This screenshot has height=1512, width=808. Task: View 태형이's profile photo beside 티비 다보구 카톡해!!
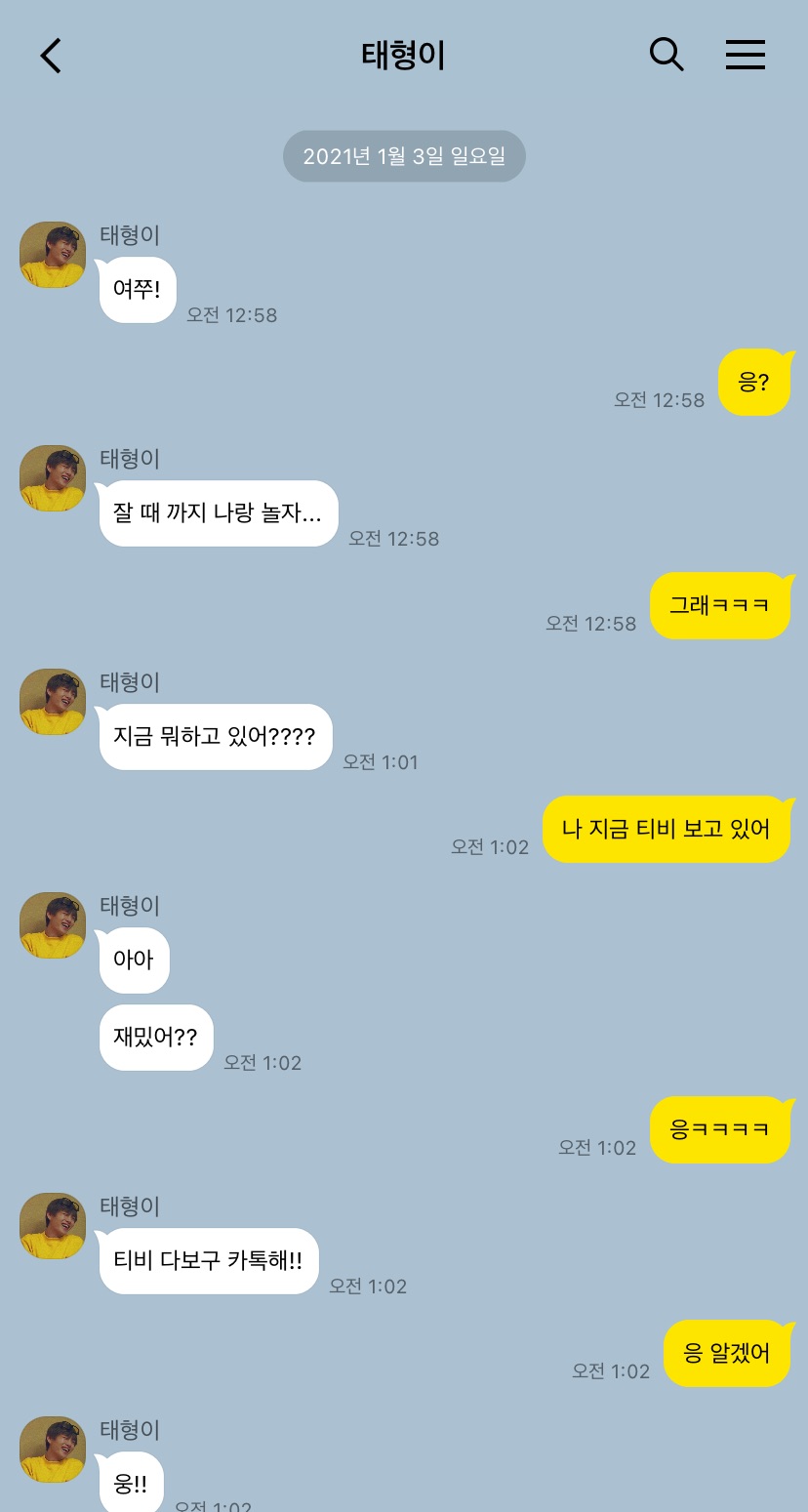tap(53, 1226)
